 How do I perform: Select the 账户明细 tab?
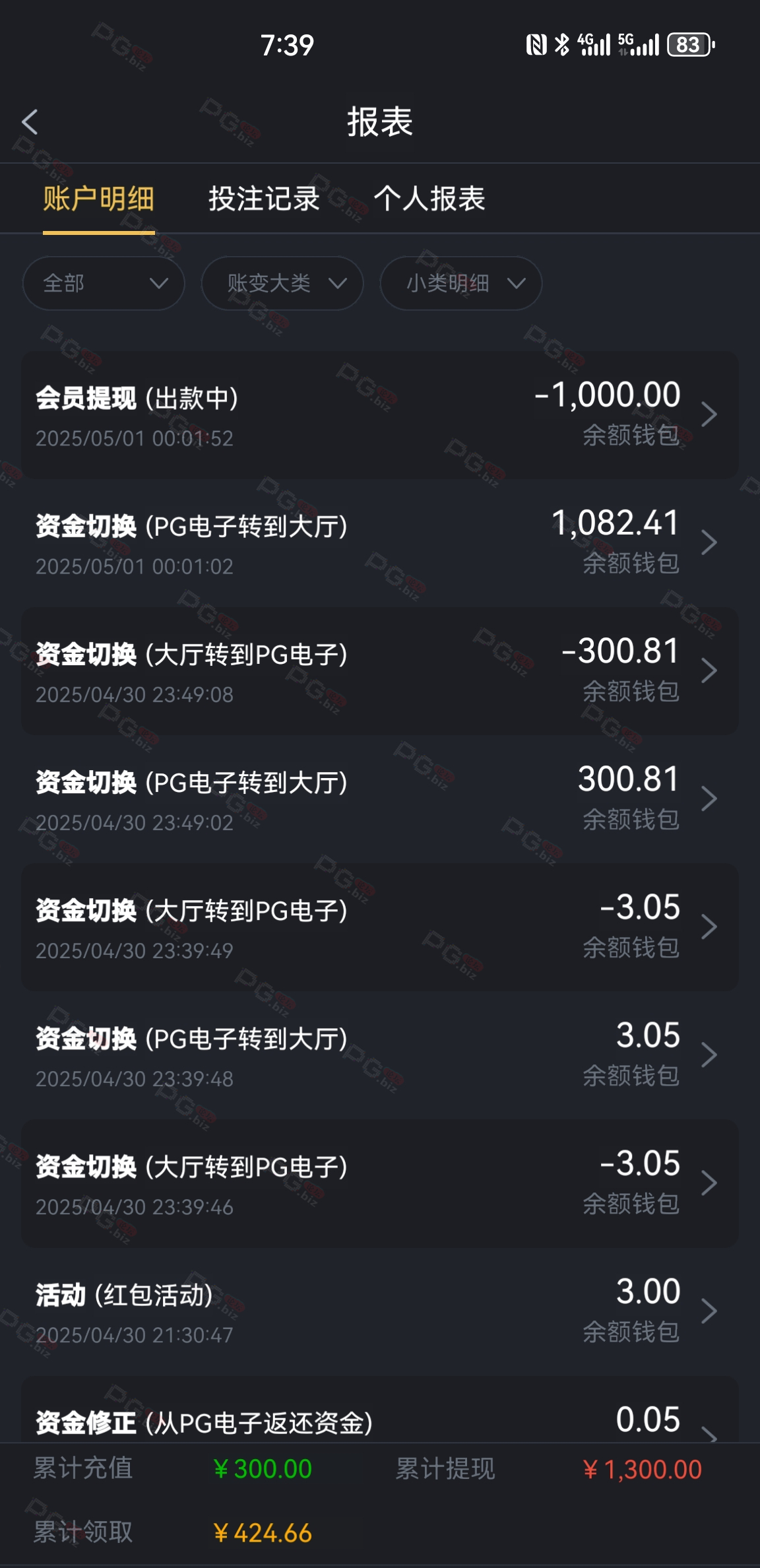click(98, 199)
